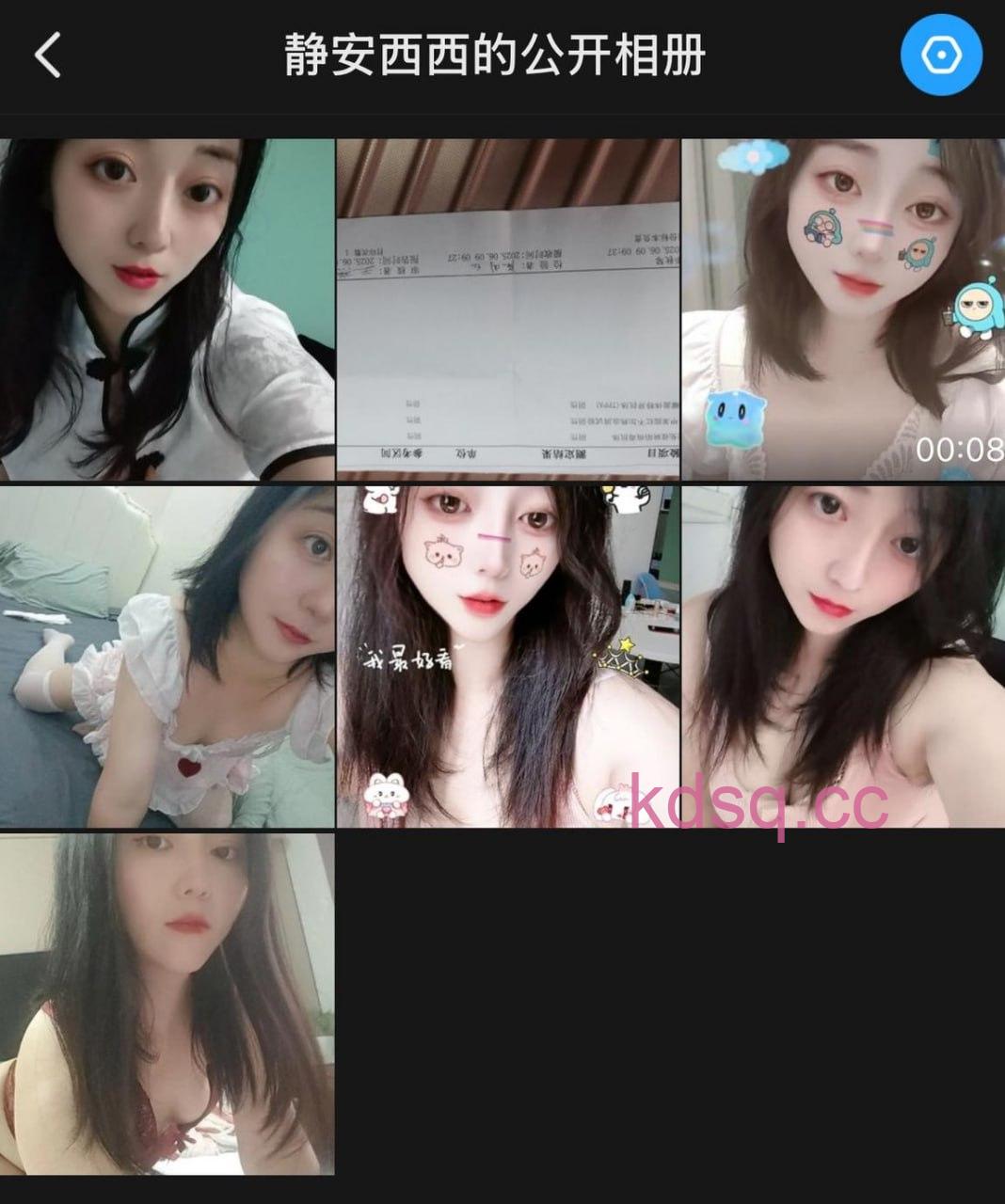Open the selfie with the white black-trimmed top

point(167,310)
